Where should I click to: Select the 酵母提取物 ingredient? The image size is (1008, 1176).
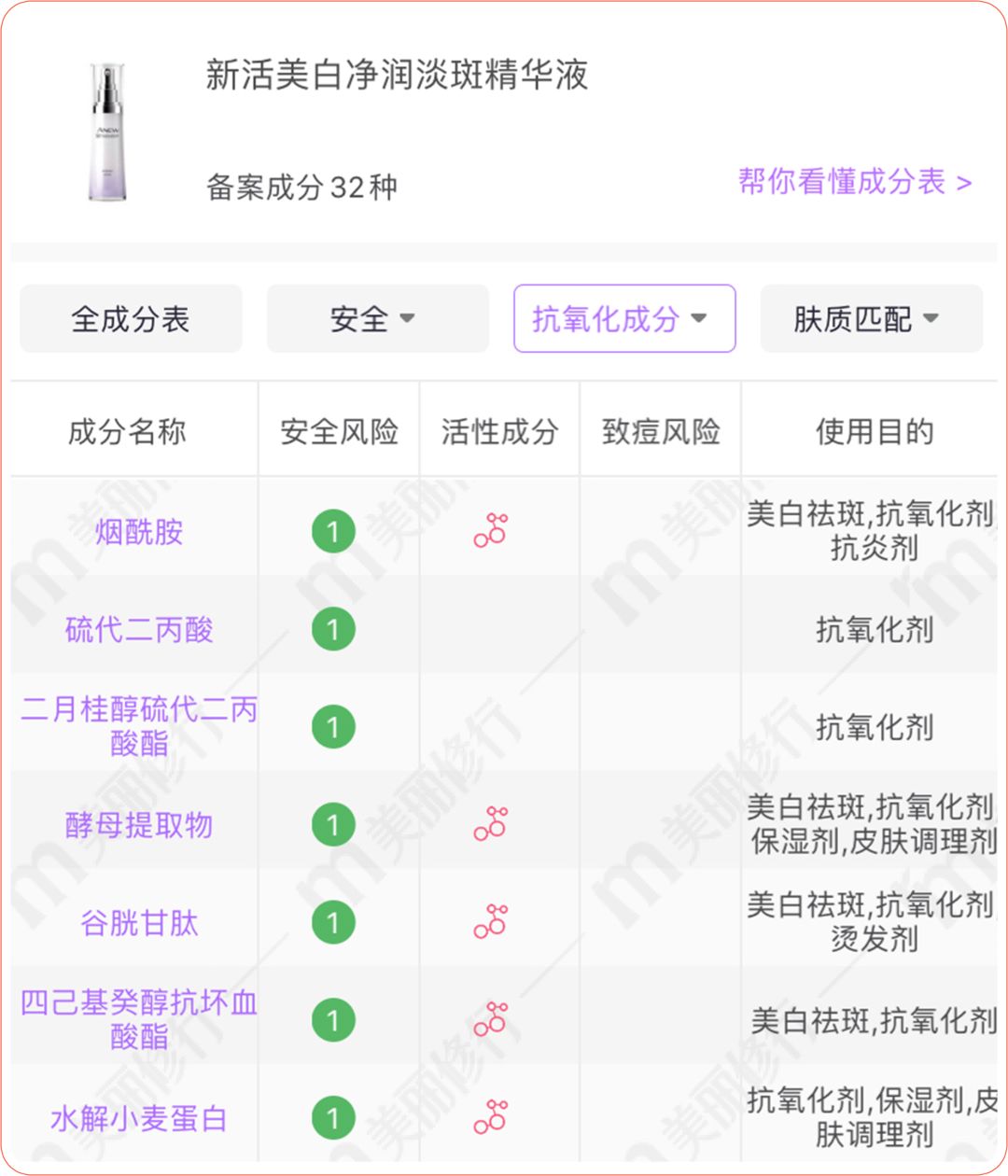[x=138, y=825]
